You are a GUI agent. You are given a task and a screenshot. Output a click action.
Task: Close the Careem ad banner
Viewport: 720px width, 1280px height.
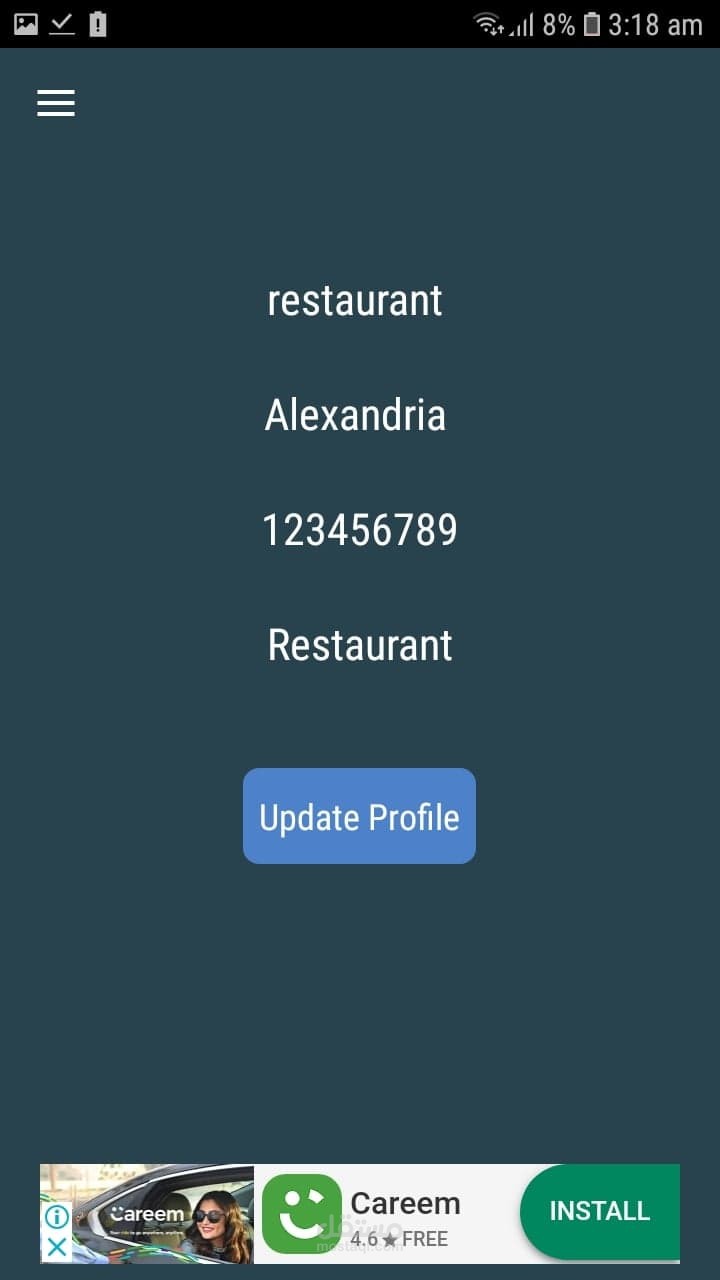[x=57, y=1247]
